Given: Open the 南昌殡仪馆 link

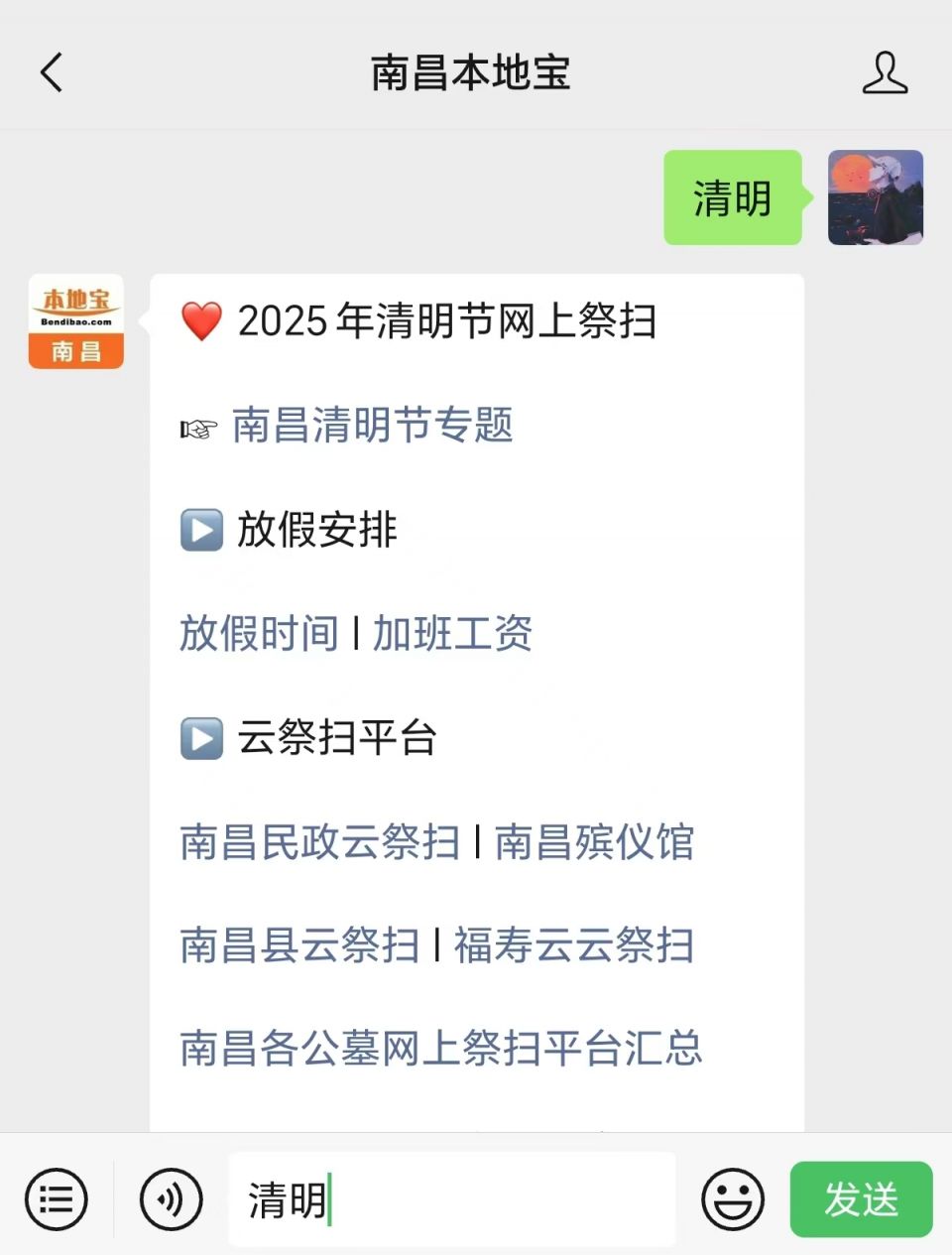Looking at the screenshot, I should pyautogui.click(x=594, y=841).
